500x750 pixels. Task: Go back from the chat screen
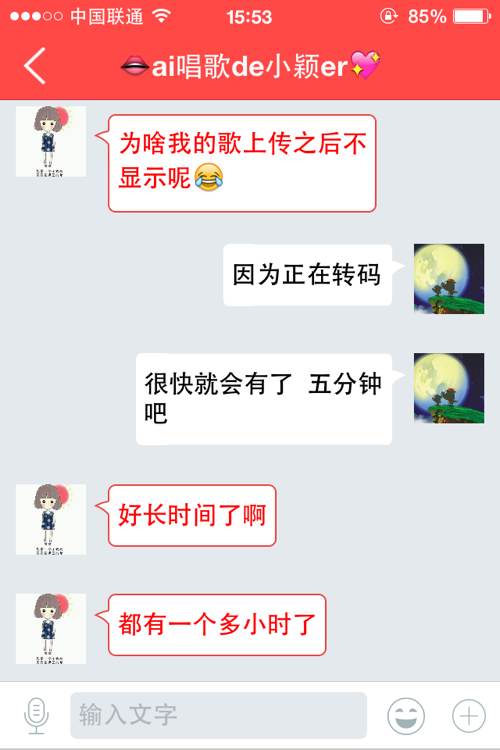tap(35, 66)
